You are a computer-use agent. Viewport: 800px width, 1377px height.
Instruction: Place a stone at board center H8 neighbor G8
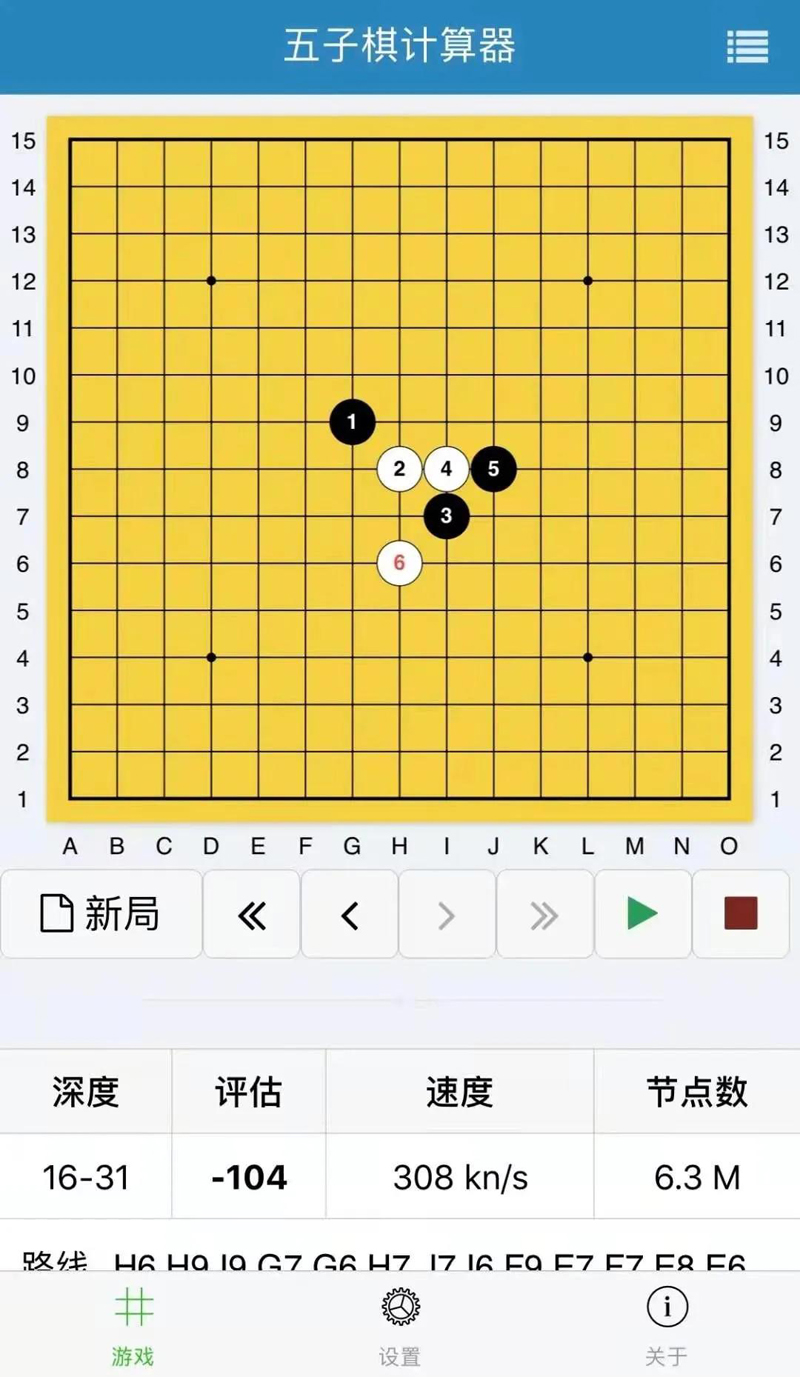(352, 469)
